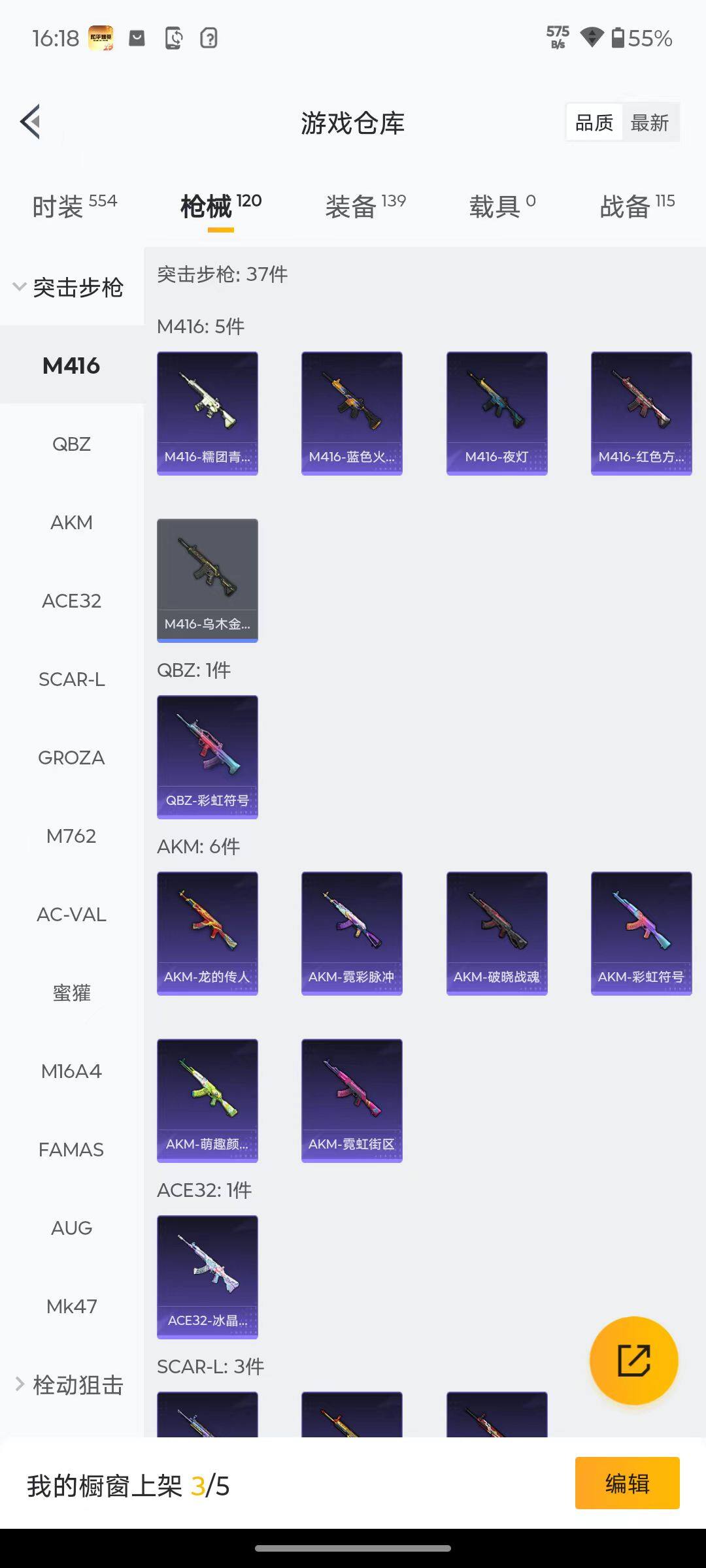Tap the yellow floating share button
This screenshot has width=706, height=1568.
(x=633, y=1360)
